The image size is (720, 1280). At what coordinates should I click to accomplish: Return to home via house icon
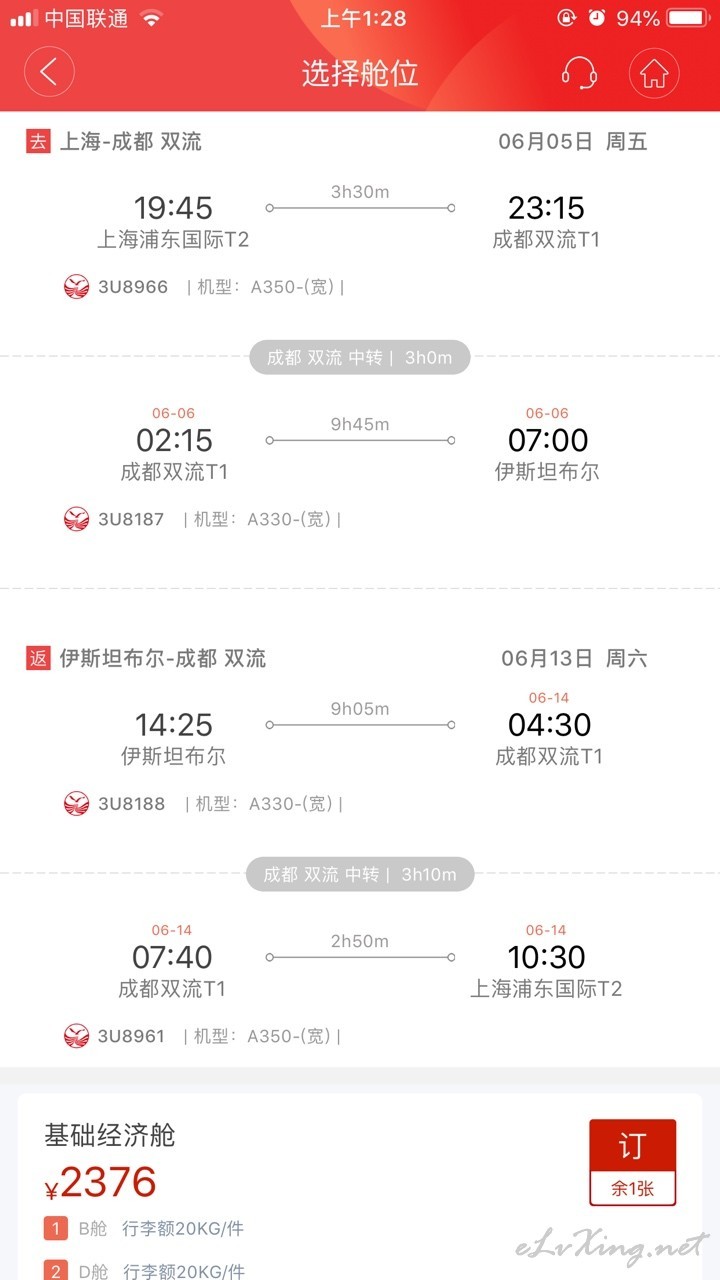654,73
